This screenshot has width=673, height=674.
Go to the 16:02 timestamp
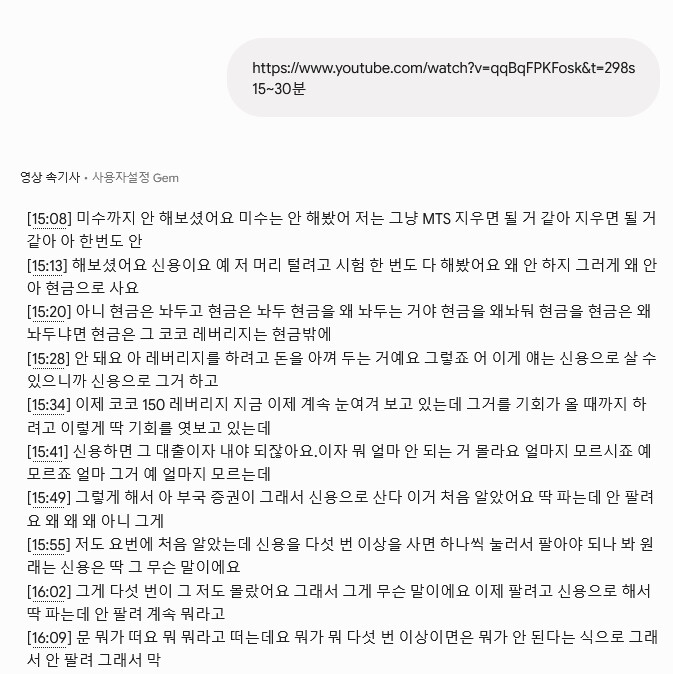(49, 591)
